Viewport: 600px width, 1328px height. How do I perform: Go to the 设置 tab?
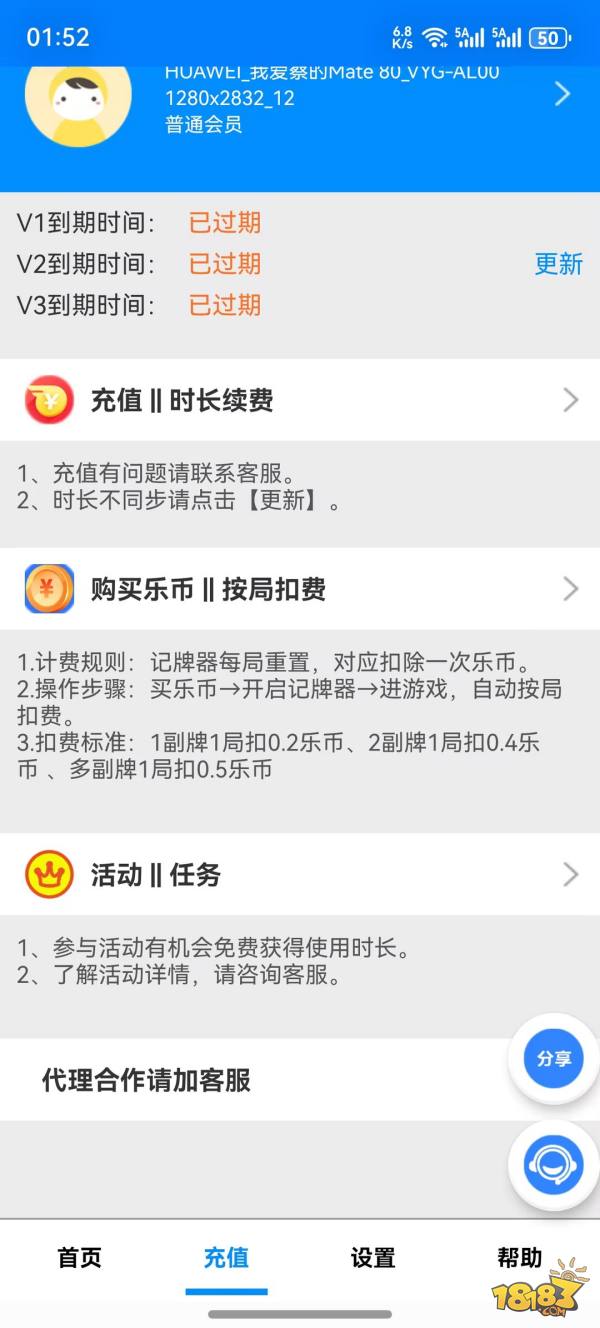[373, 1258]
